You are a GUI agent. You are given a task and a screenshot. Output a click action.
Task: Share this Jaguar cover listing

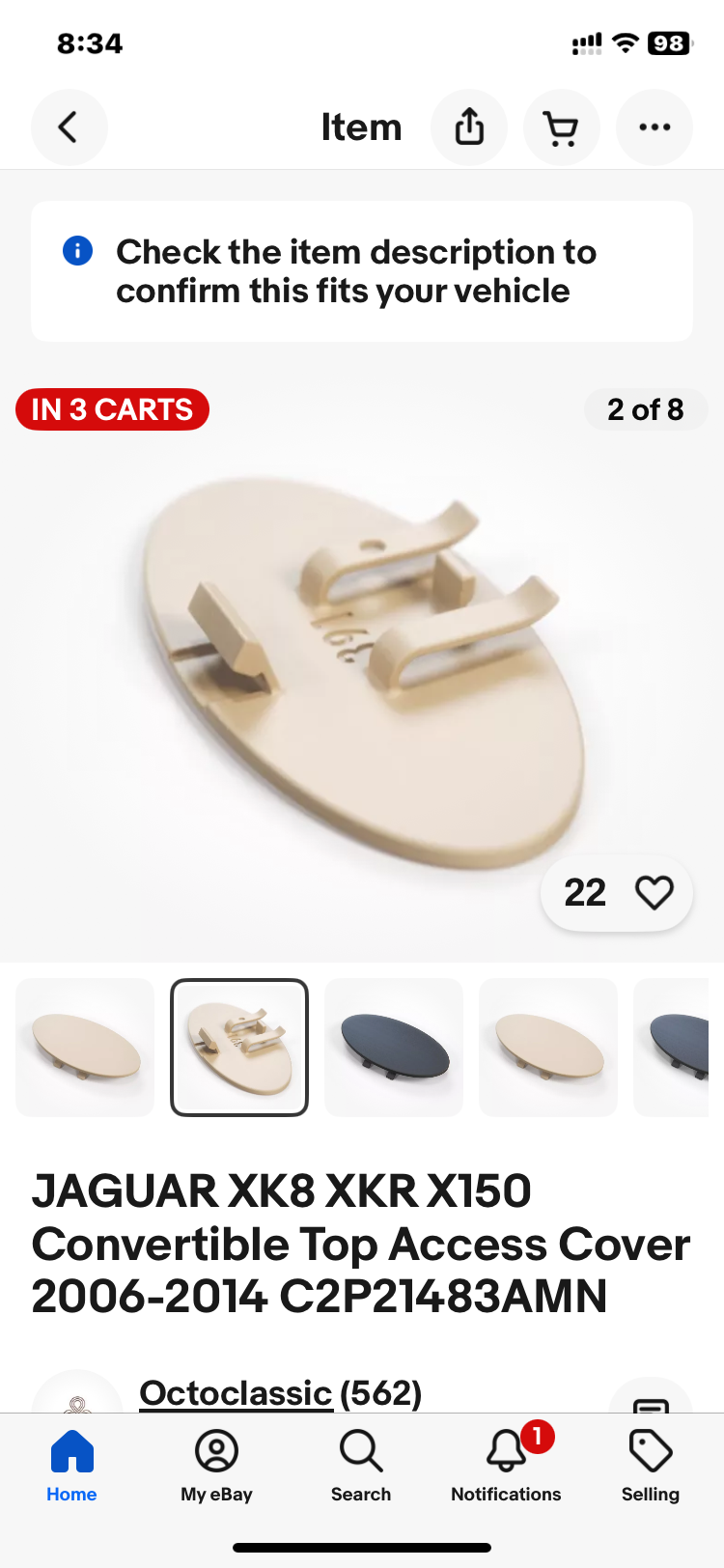[469, 127]
